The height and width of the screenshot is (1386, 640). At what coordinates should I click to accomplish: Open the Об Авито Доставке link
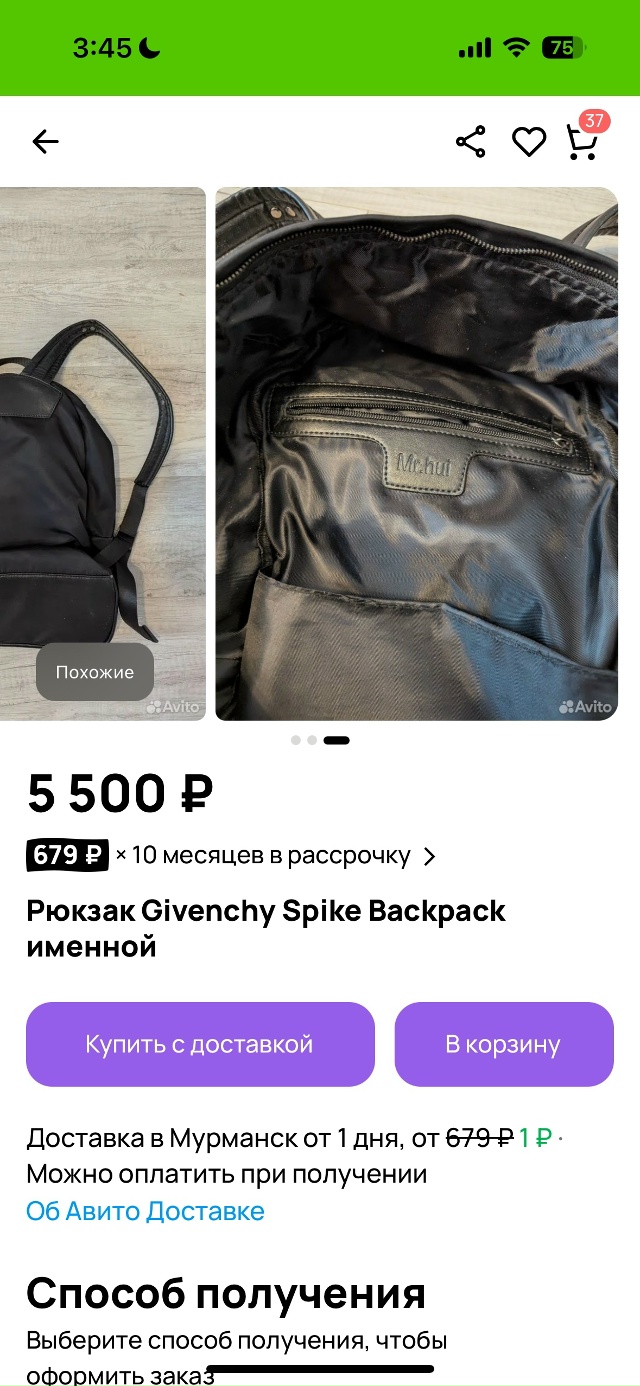[145, 1212]
